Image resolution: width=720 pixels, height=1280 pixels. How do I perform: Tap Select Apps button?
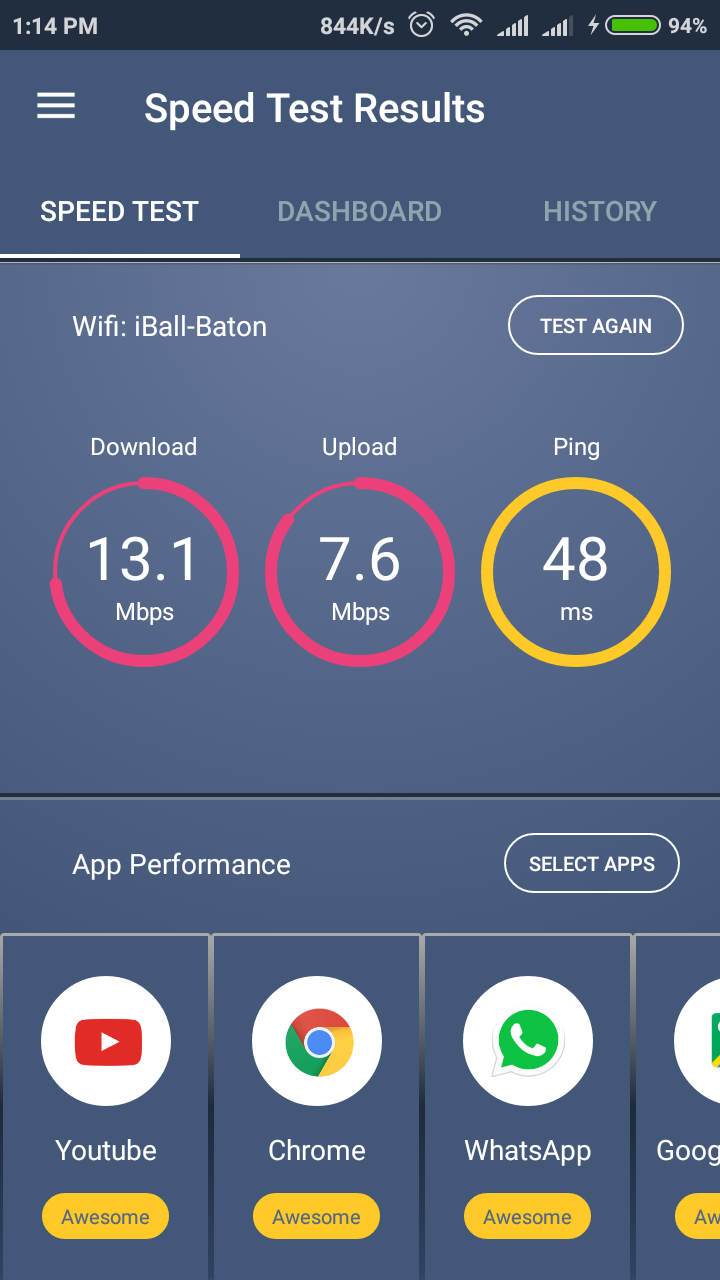click(592, 863)
